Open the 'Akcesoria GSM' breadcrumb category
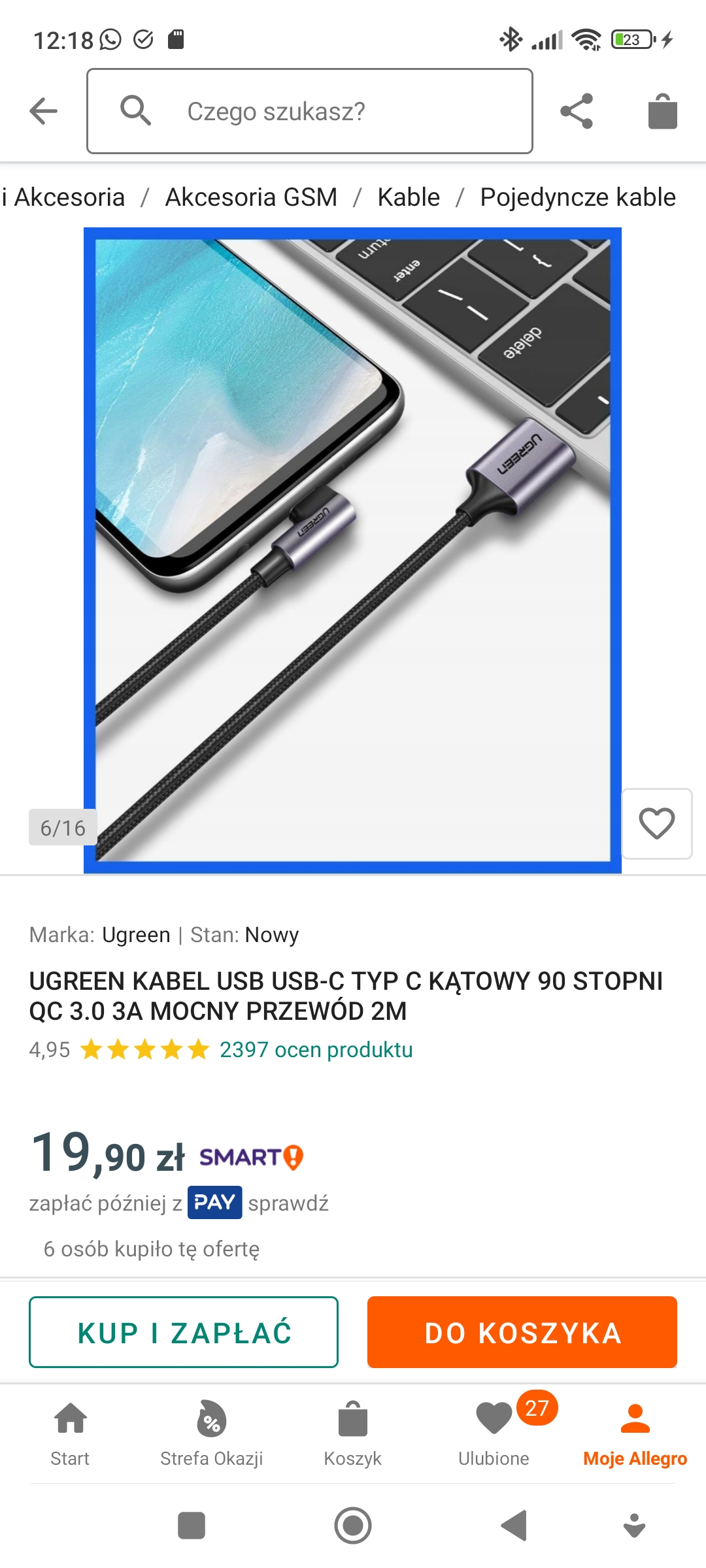 251,197
